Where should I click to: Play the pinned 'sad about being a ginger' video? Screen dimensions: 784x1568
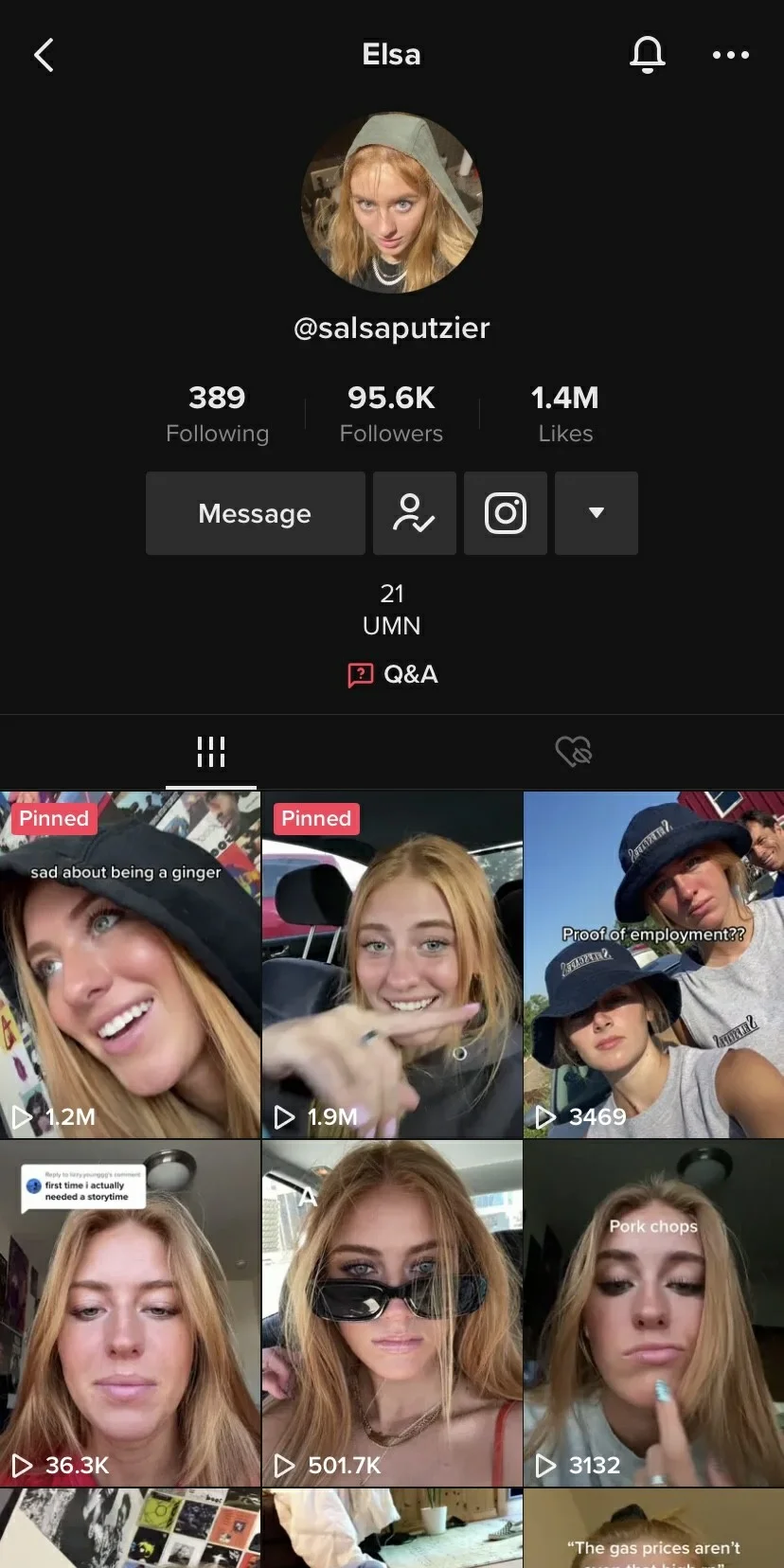[x=130, y=965]
